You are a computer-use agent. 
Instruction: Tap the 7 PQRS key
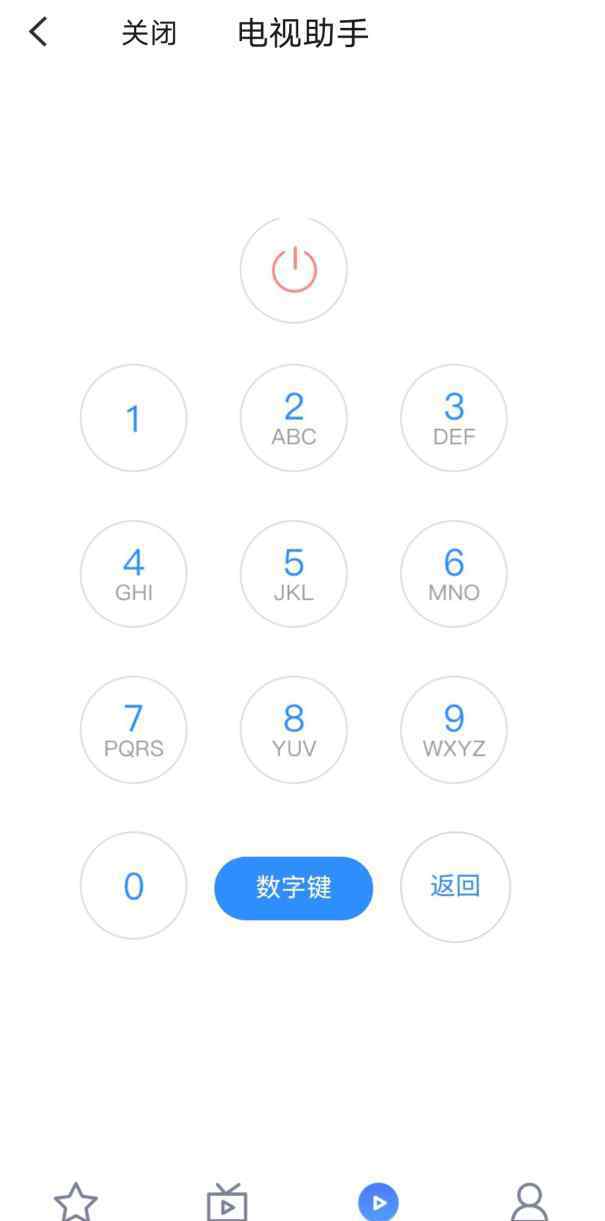(133, 730)
